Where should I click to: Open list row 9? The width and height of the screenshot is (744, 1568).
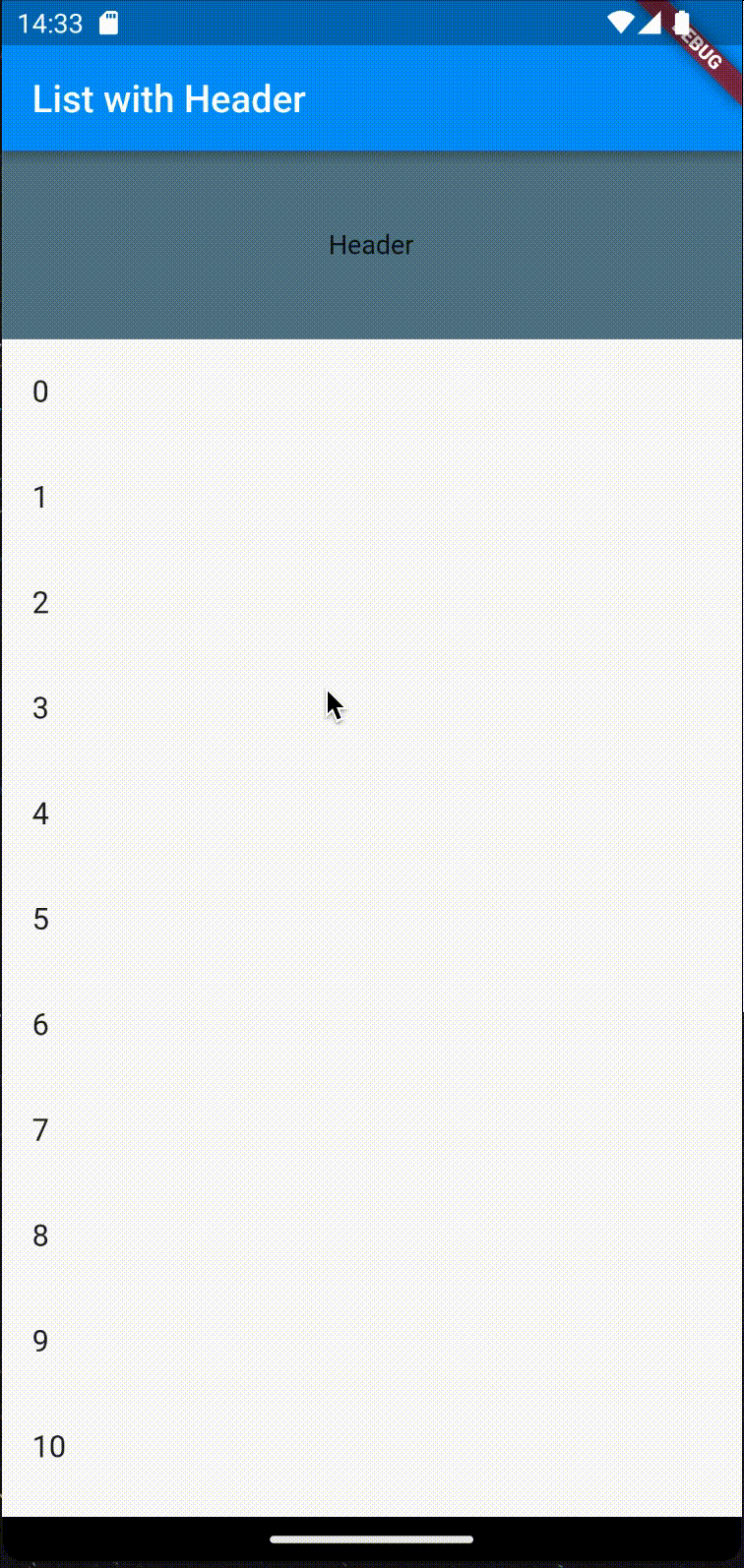pyautogui.click(x=372, y=1341)
